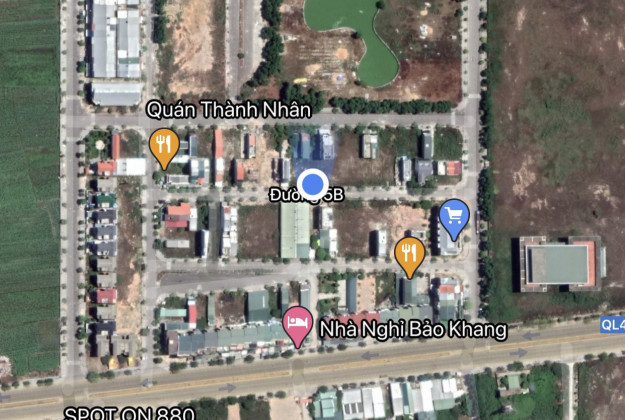Open the Quán Thành Nhân restaurant pin

click(x=164, y=146)
